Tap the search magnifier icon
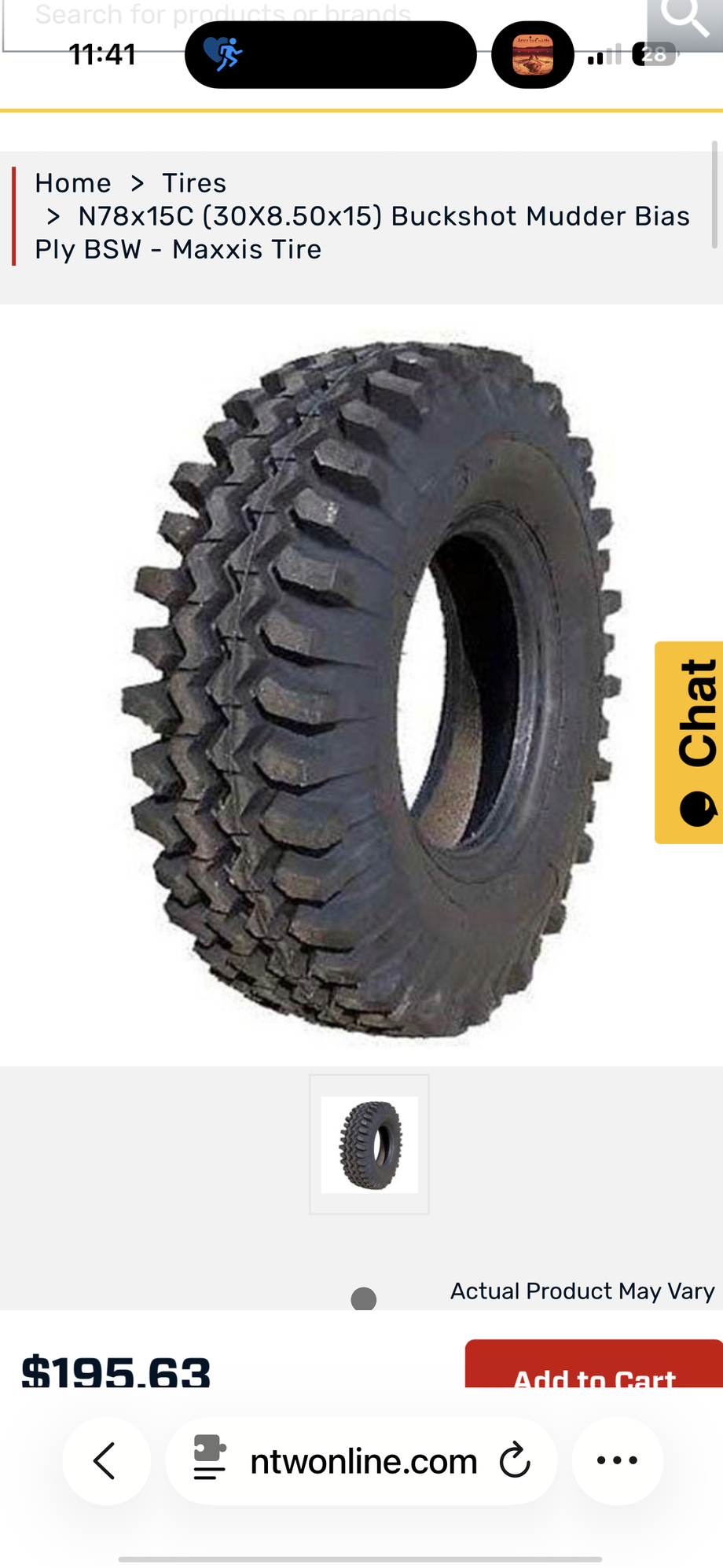This screenshot has height=1568, width=723. tap(684, 17)
